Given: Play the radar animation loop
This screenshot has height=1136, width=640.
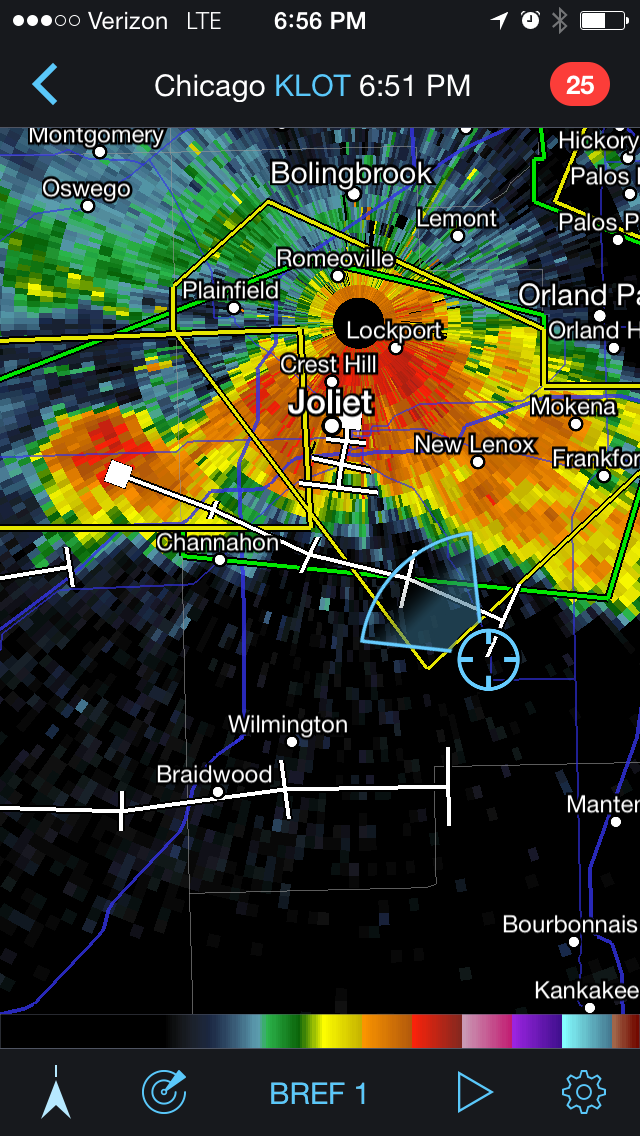Looking at the screenshot, I should [474, 1093].
